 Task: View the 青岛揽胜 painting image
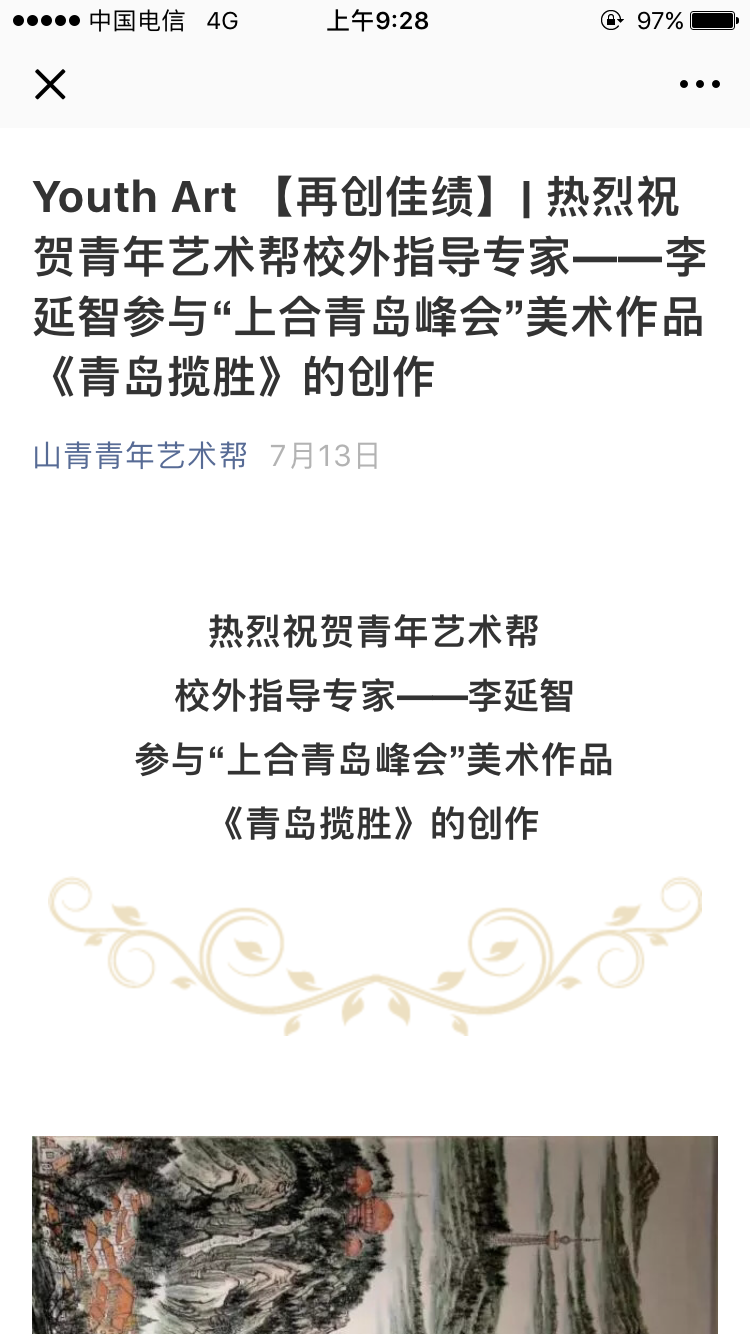click(375, 1234)
